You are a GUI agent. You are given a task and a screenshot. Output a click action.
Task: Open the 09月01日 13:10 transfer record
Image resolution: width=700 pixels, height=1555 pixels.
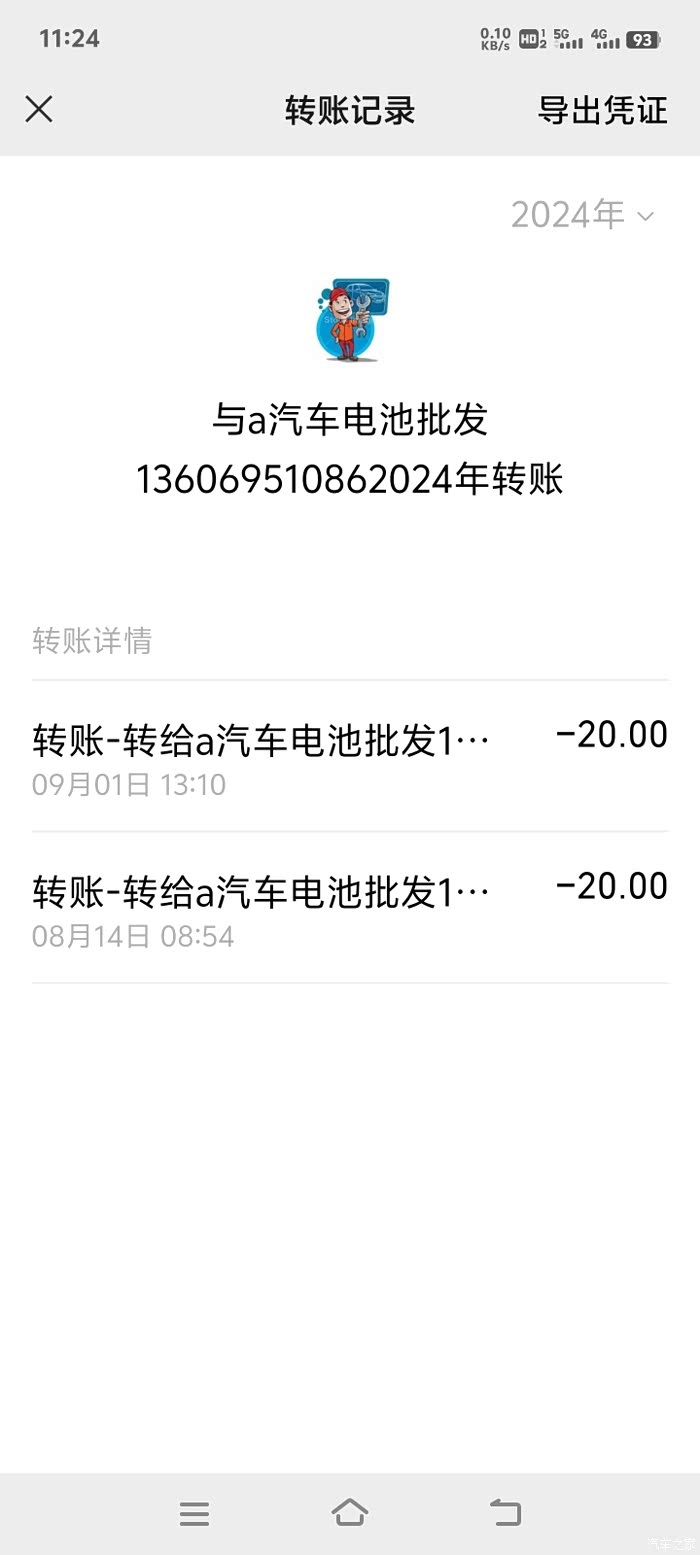click(350, 757)
